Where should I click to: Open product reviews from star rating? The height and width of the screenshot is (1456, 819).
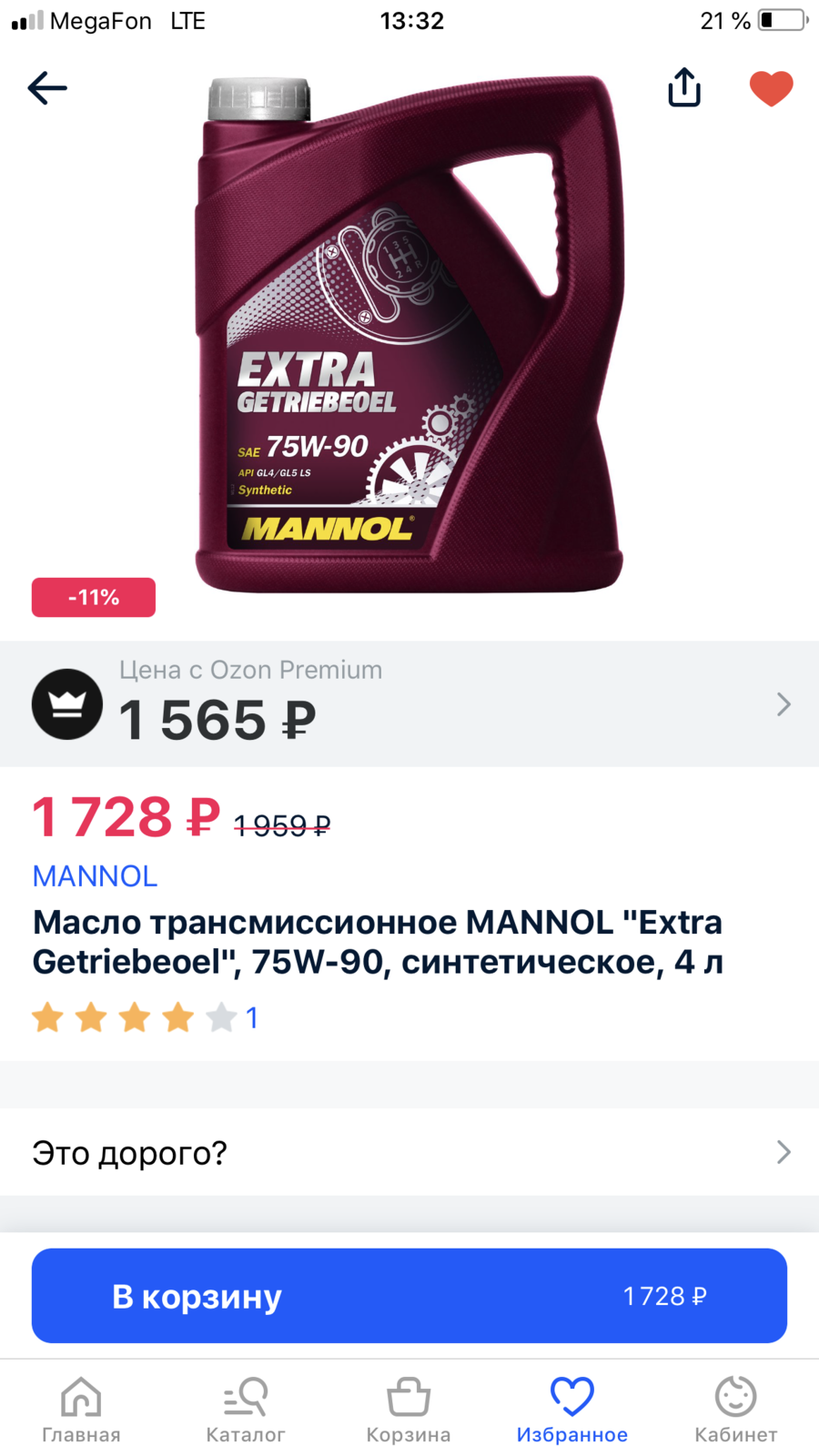pos(146,1017)
